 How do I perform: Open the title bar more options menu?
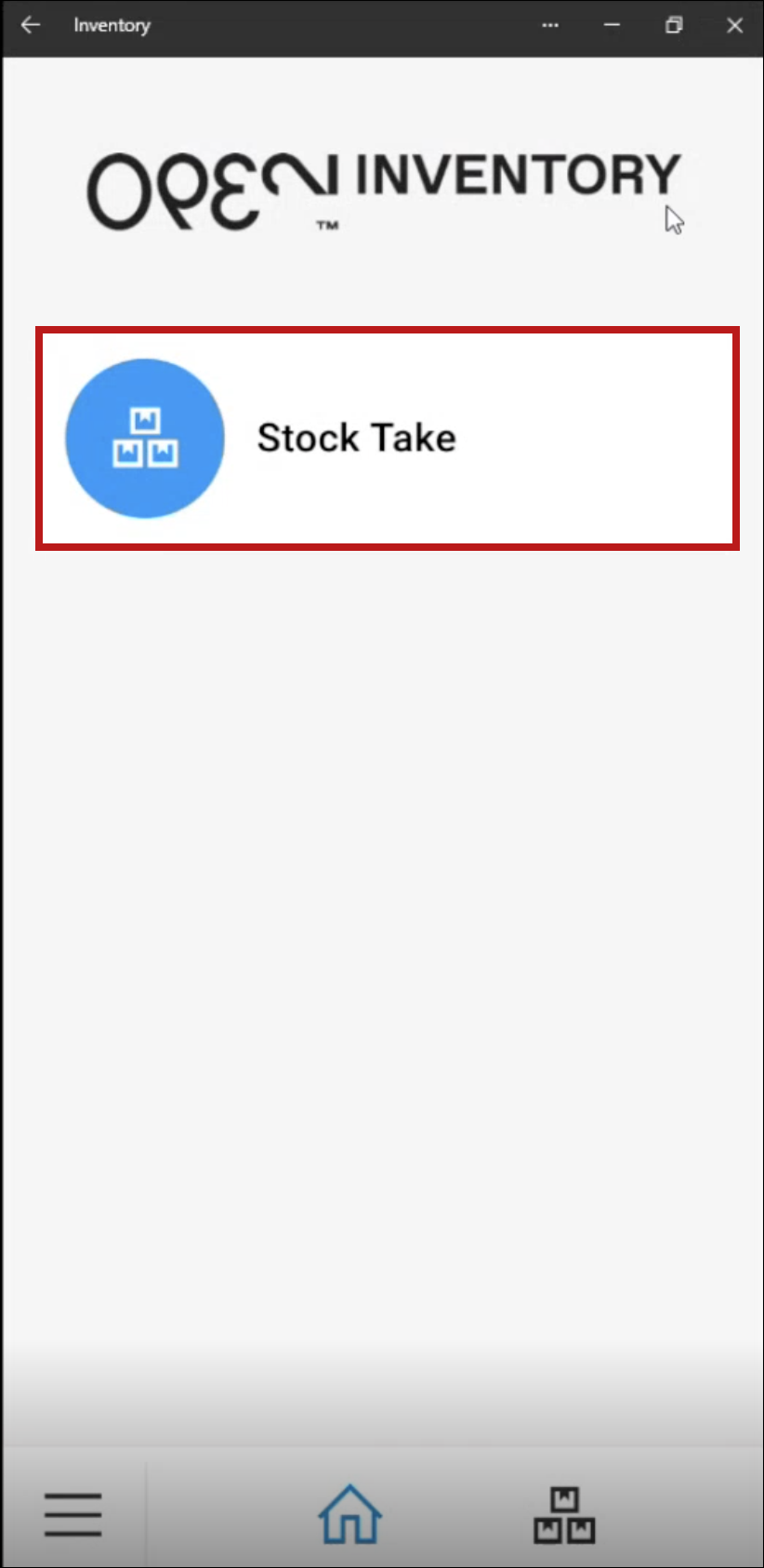click(550, 25)
